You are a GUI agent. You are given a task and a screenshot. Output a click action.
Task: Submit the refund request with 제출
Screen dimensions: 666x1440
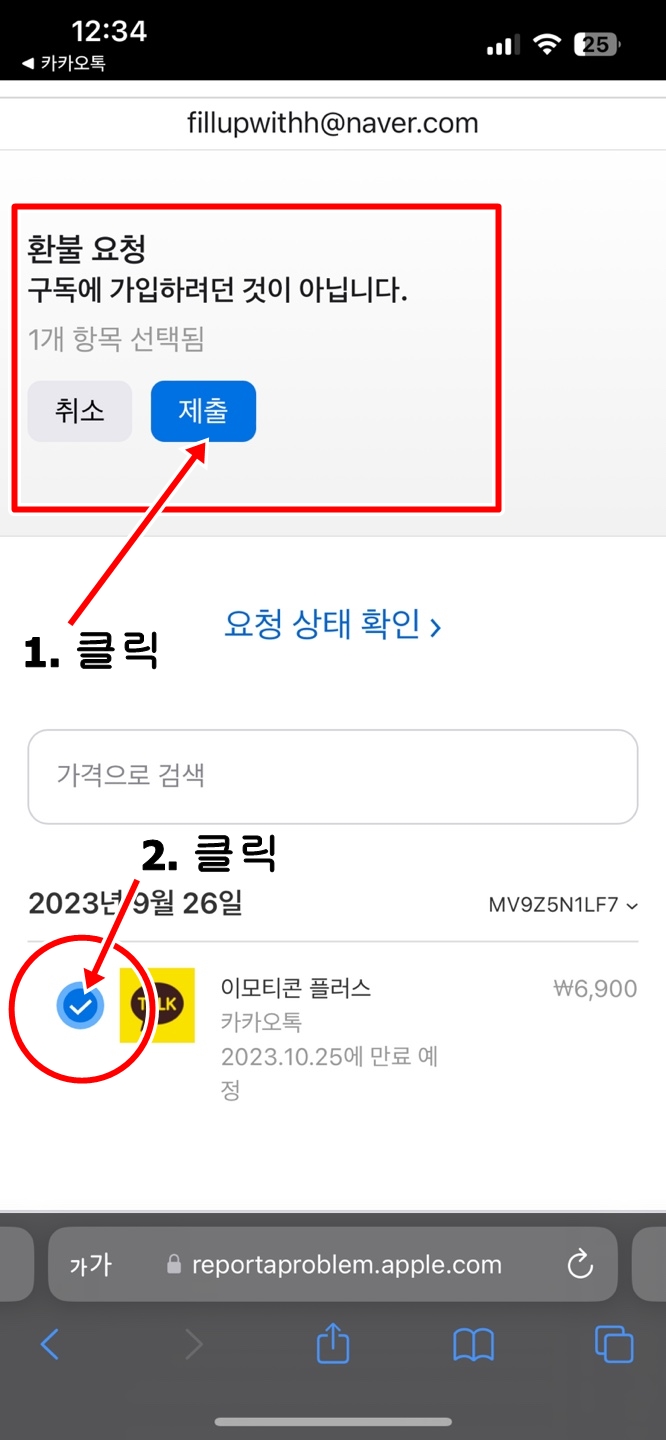click(x=203, y=411)
